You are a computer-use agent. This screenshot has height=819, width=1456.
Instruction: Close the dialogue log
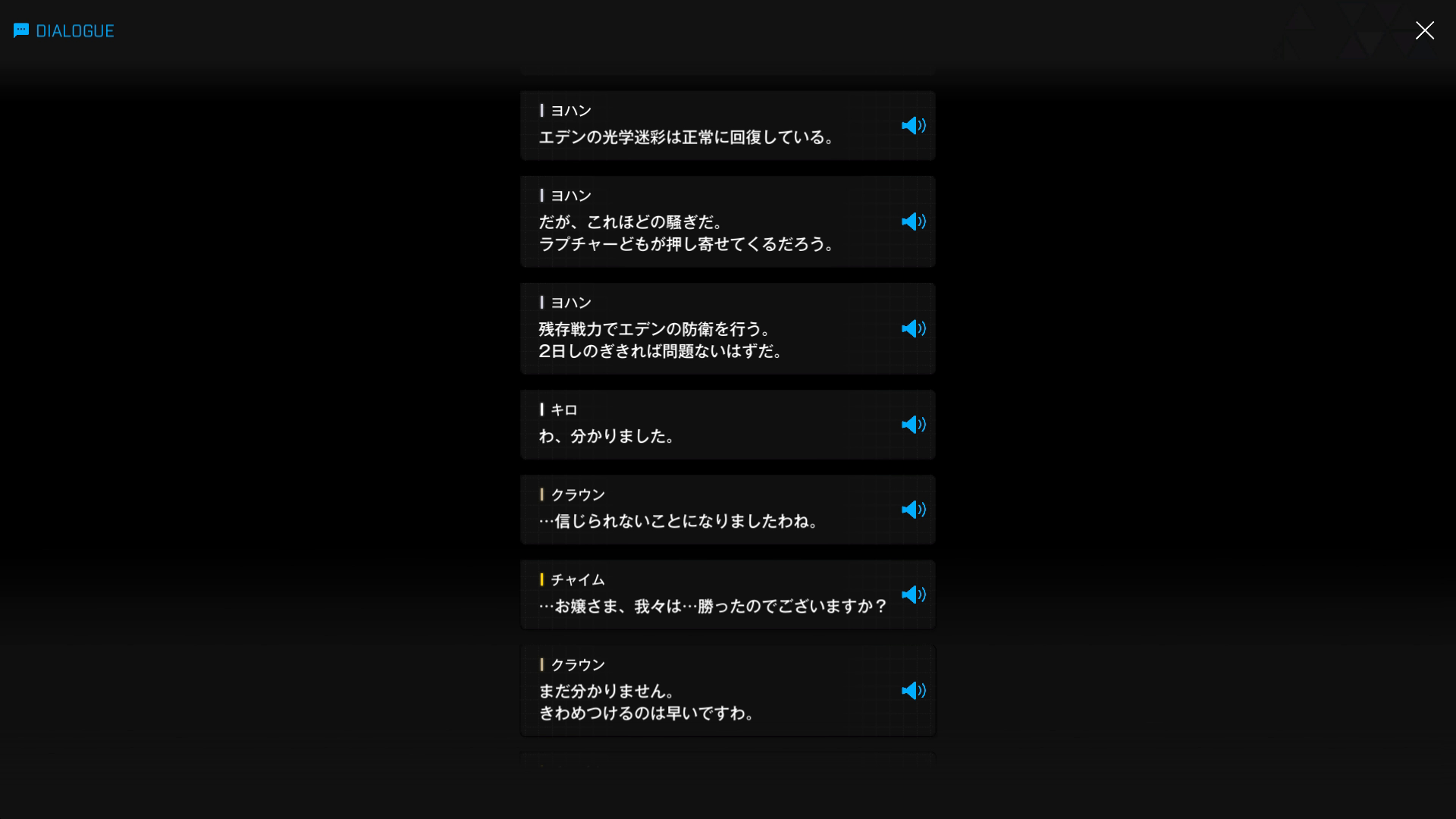pos(1424,30)
